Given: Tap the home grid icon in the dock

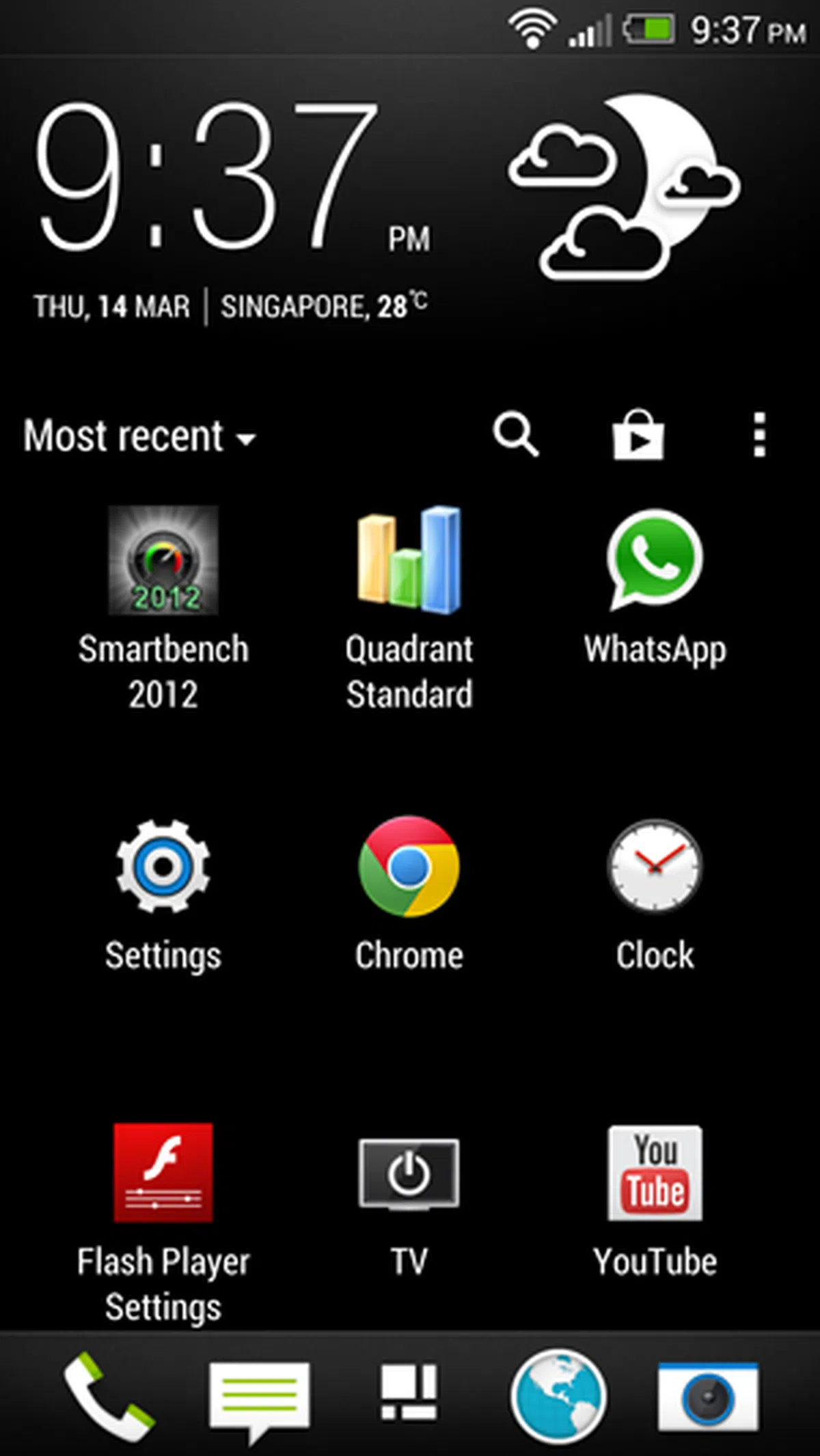Looking at the screenshot, I should 409,1393.
